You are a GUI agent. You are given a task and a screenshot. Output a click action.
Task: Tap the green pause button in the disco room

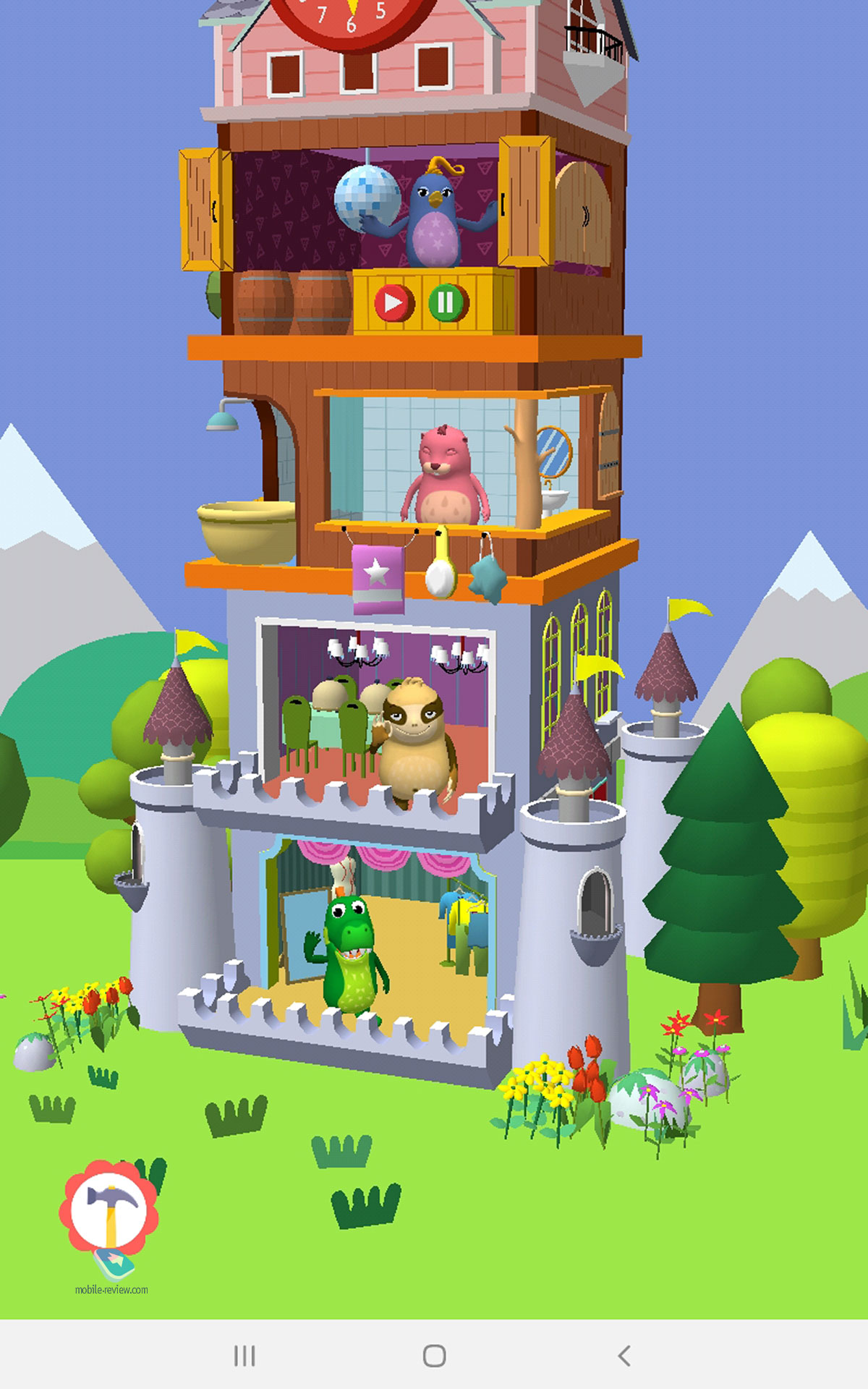point(446,302)
